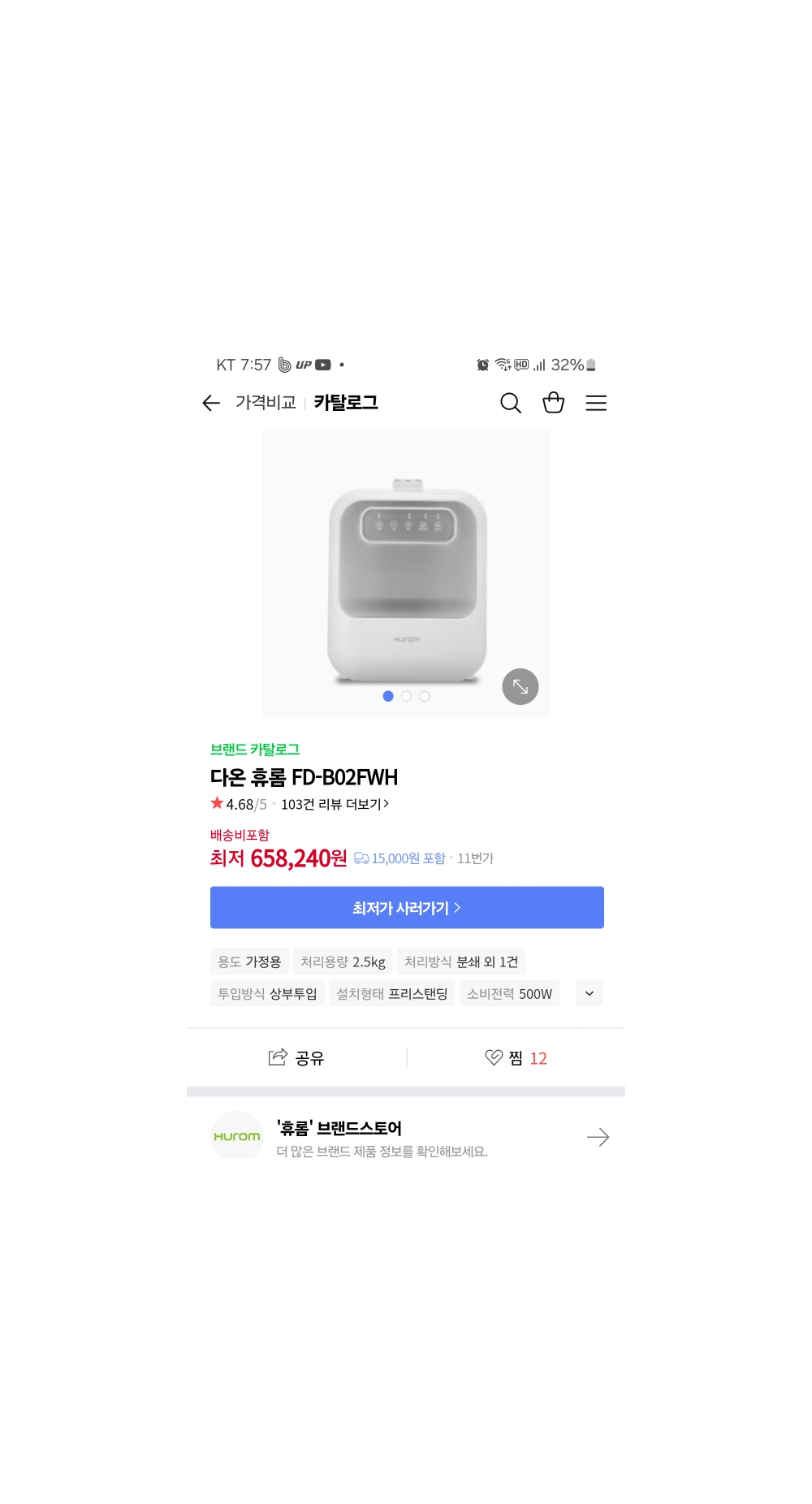
Task: Add product to 찜 wishlist
Action: point(516,1057)
